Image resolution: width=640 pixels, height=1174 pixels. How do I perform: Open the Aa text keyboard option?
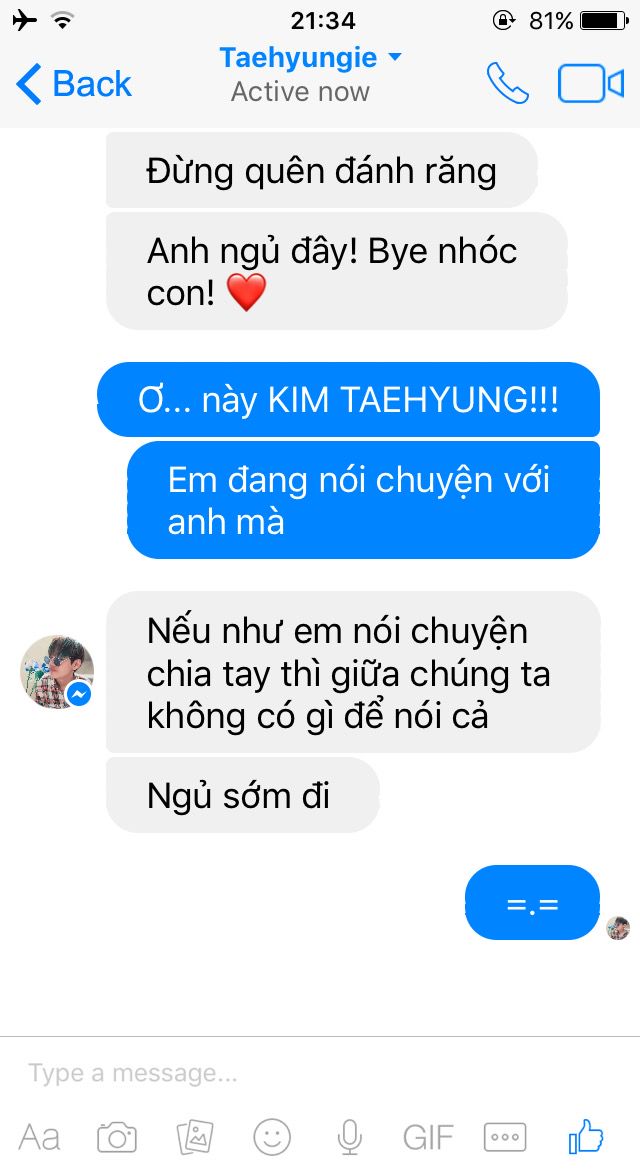coord(40,1137)
